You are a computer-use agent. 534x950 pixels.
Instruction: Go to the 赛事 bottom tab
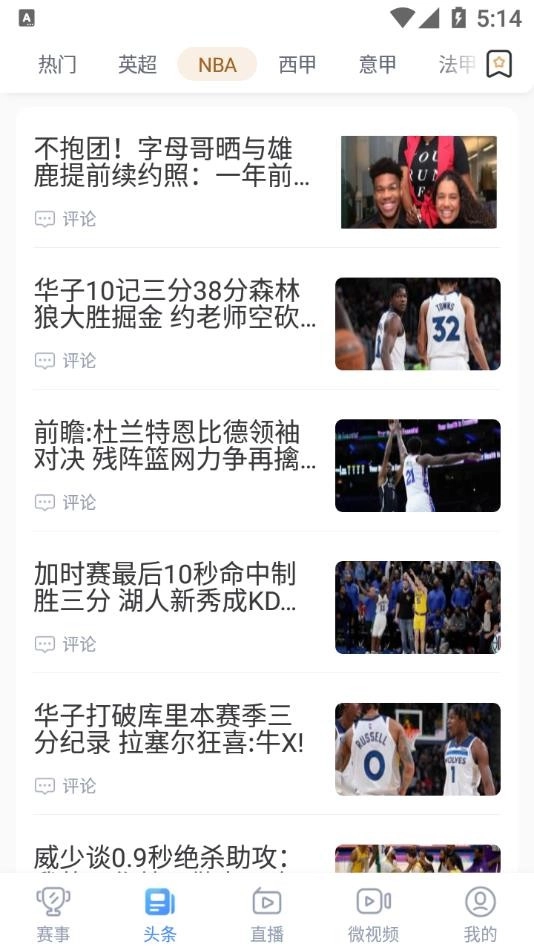(x=53, y=914)
